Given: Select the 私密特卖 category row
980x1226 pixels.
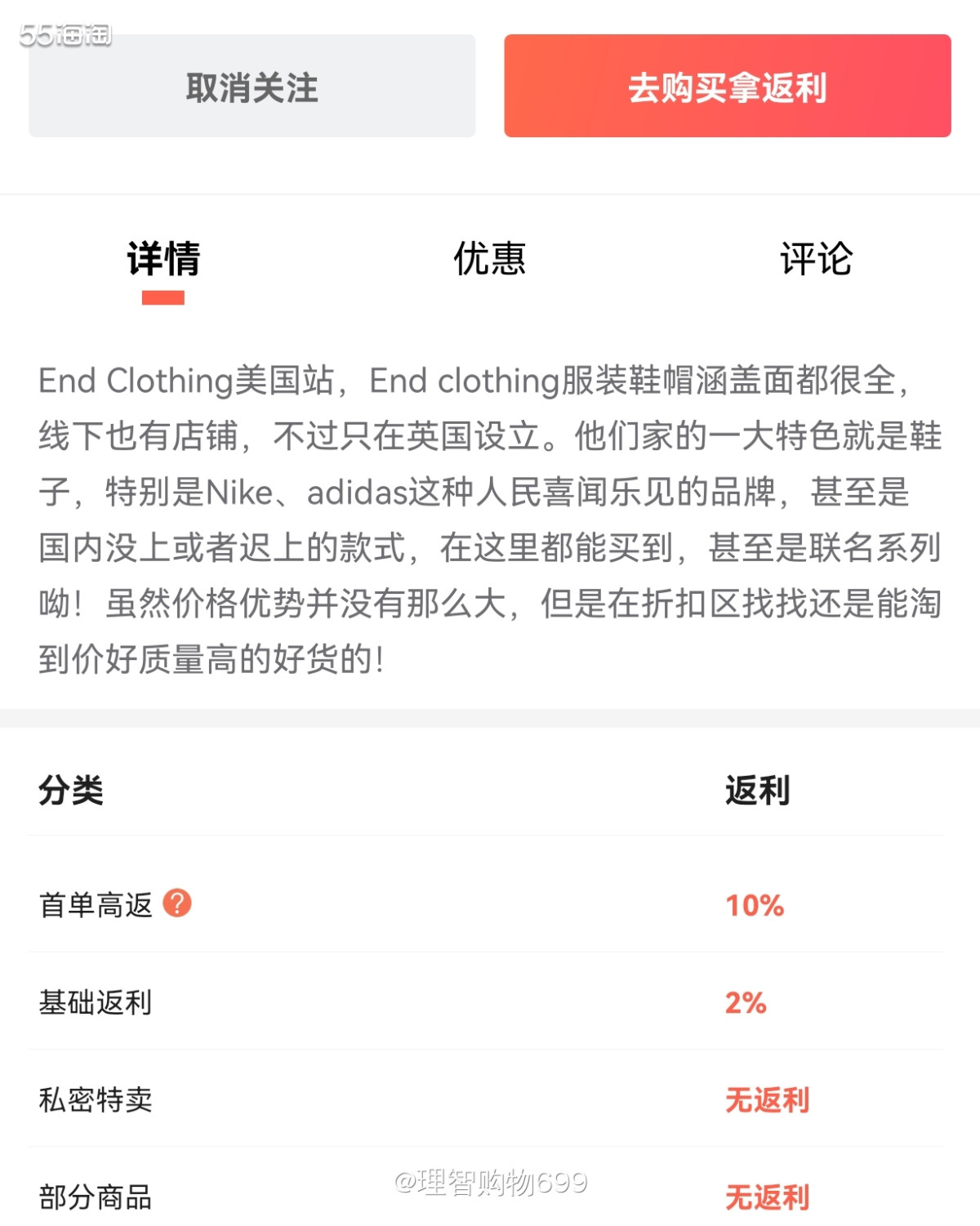Looking at the screenshot, I should [327, 1100].
